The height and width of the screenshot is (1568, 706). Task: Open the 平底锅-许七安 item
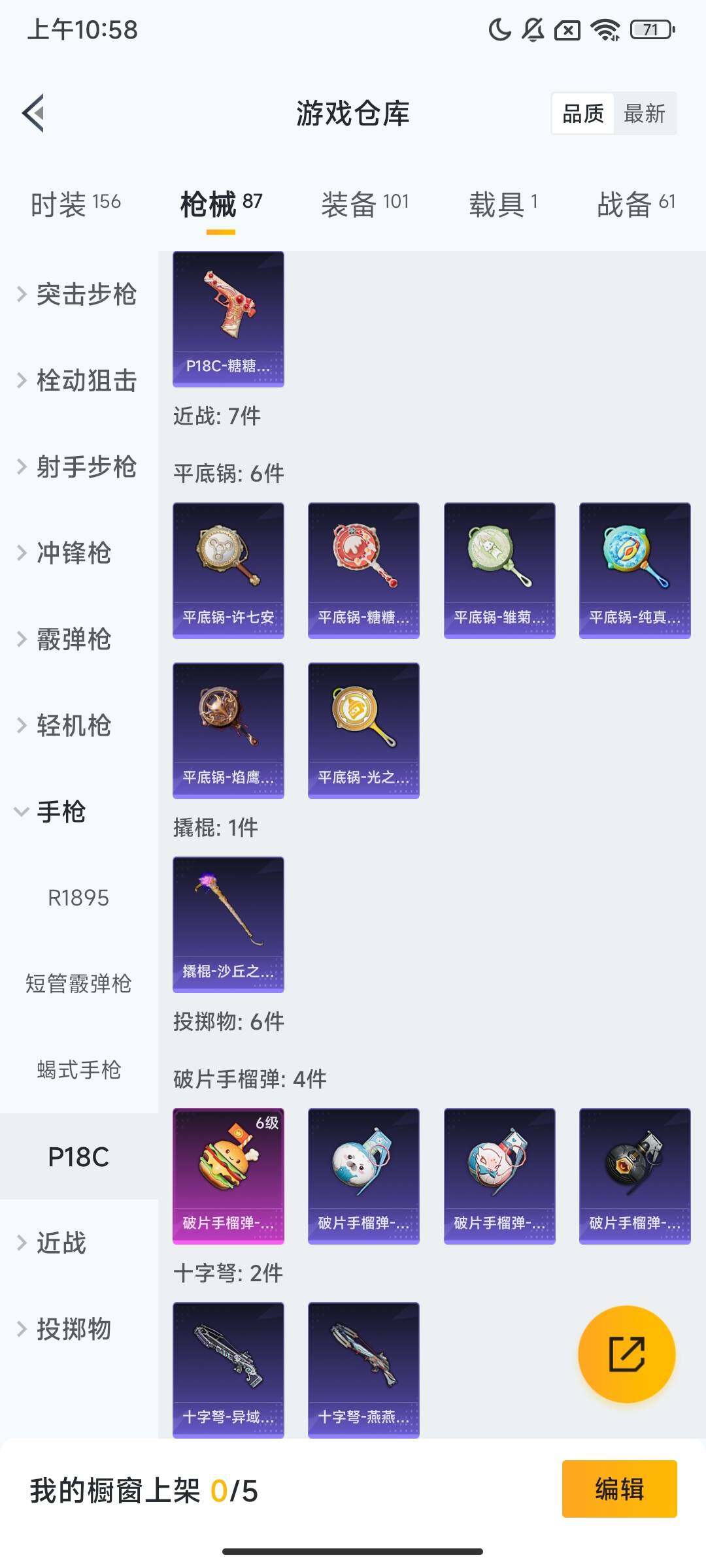click(228, 570)
